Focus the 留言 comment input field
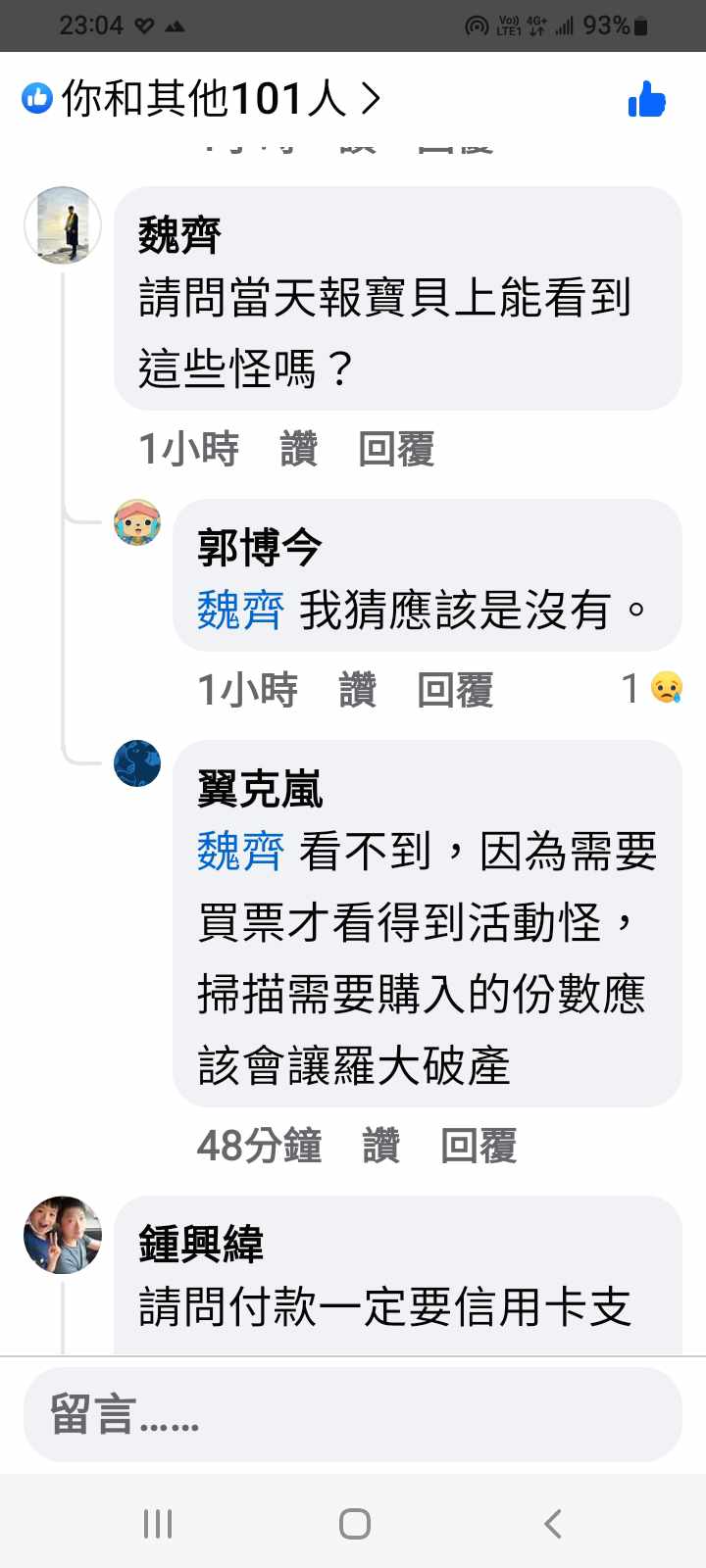The image size is (706, 1568). click(352, 1414)
